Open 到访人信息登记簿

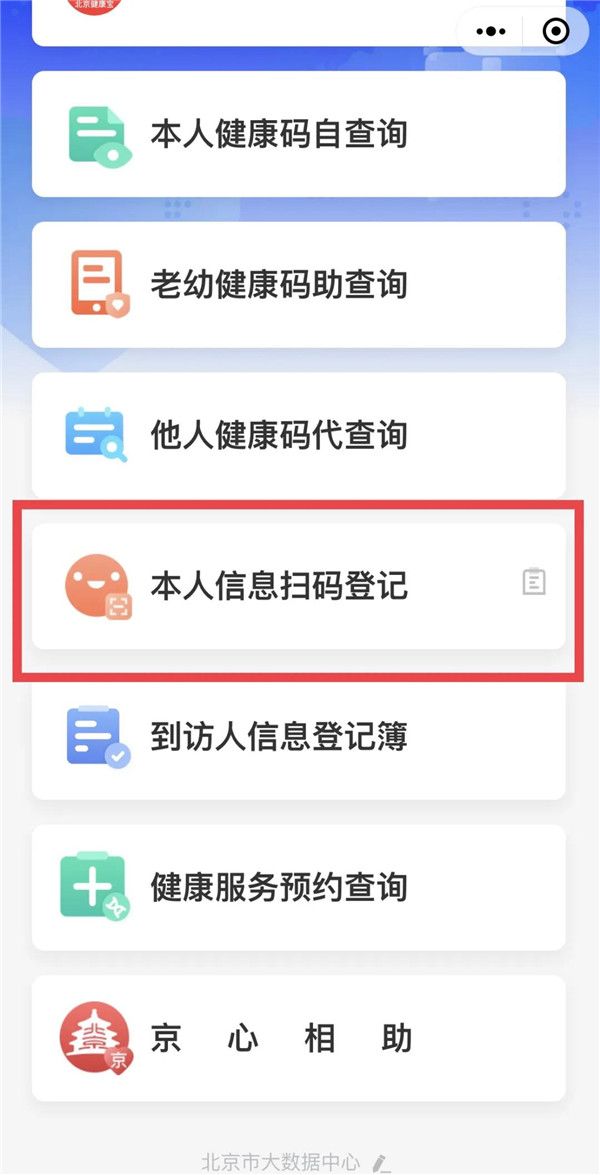coord(298,737)
